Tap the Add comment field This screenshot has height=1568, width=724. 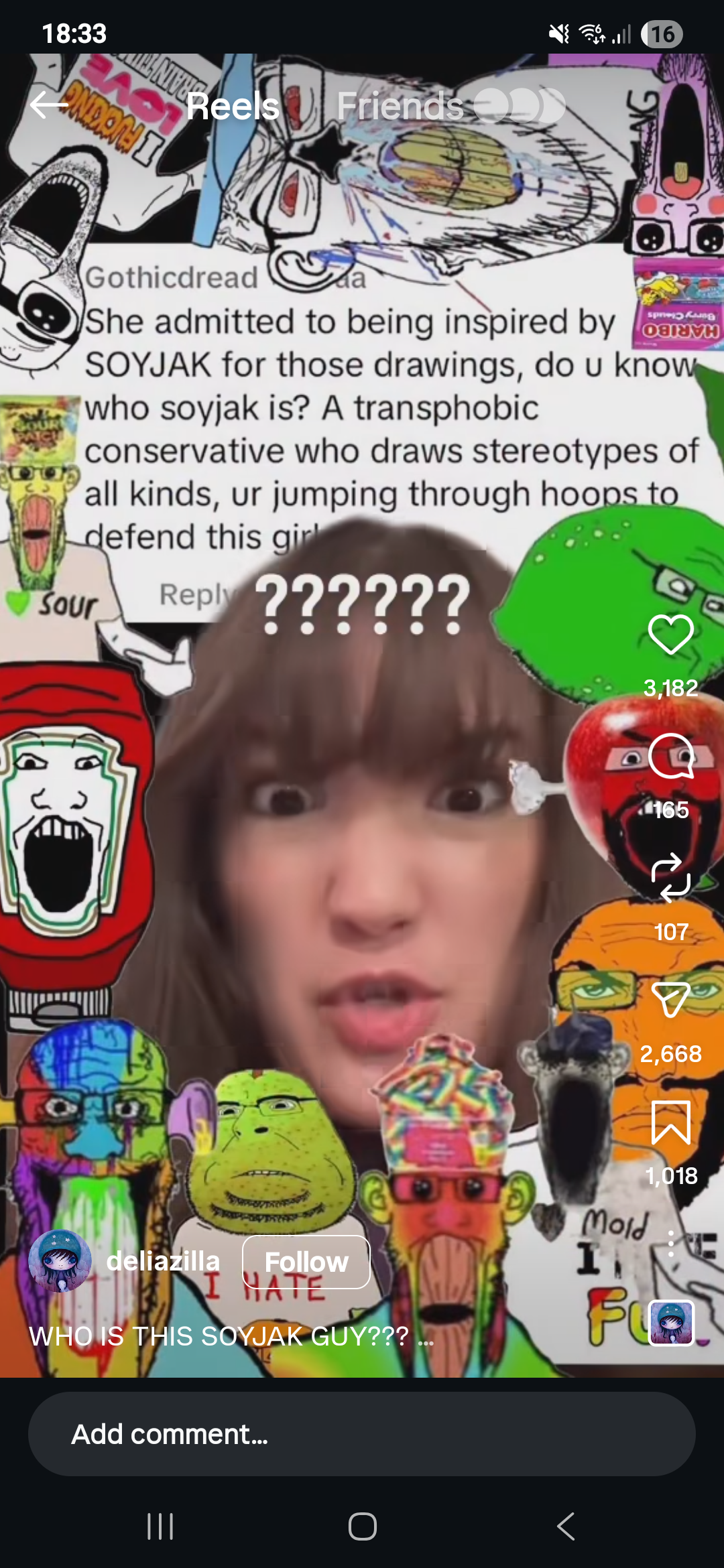tap(362, 1434)
